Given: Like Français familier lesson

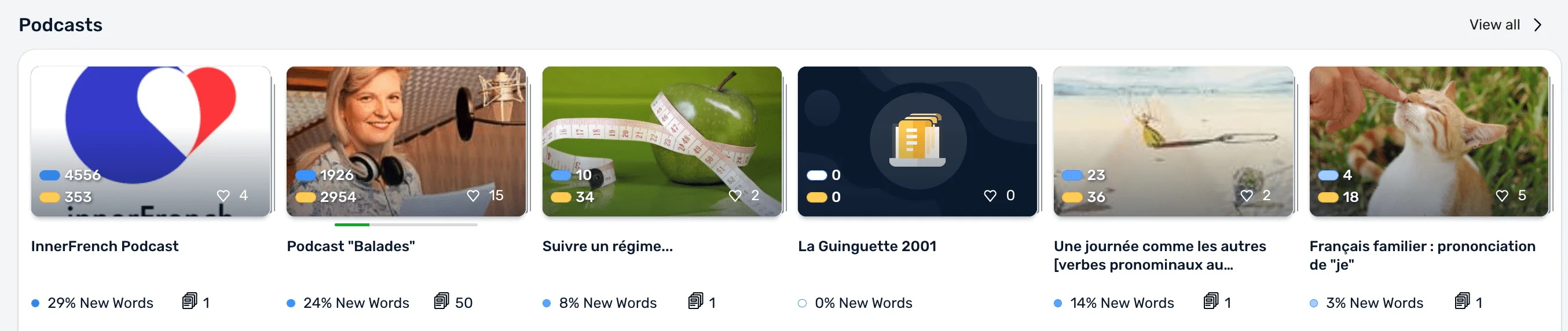Looking at the screenshot, I should (1501, 196).
